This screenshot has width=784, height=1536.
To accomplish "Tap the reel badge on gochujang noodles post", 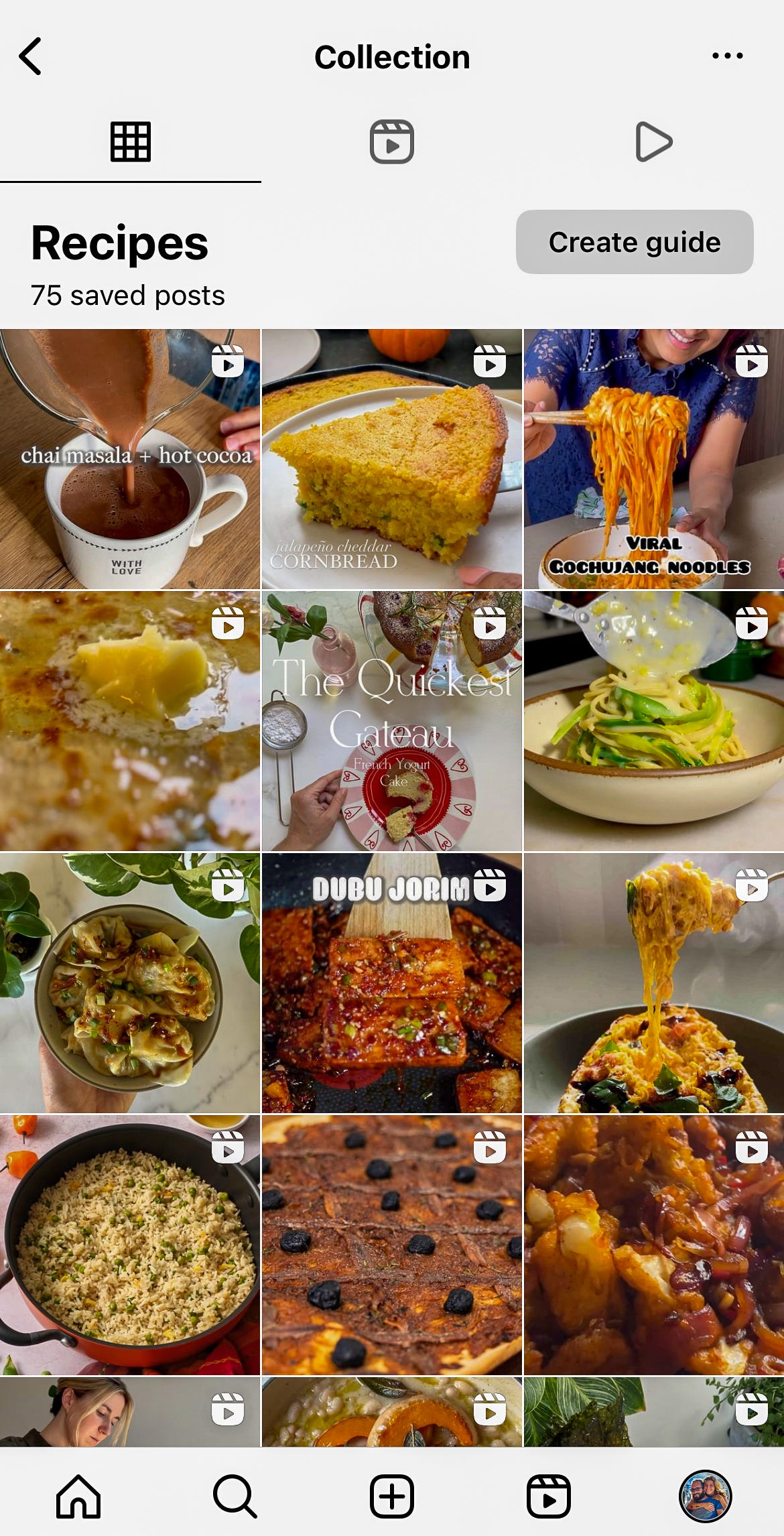I will click(753, 362).
